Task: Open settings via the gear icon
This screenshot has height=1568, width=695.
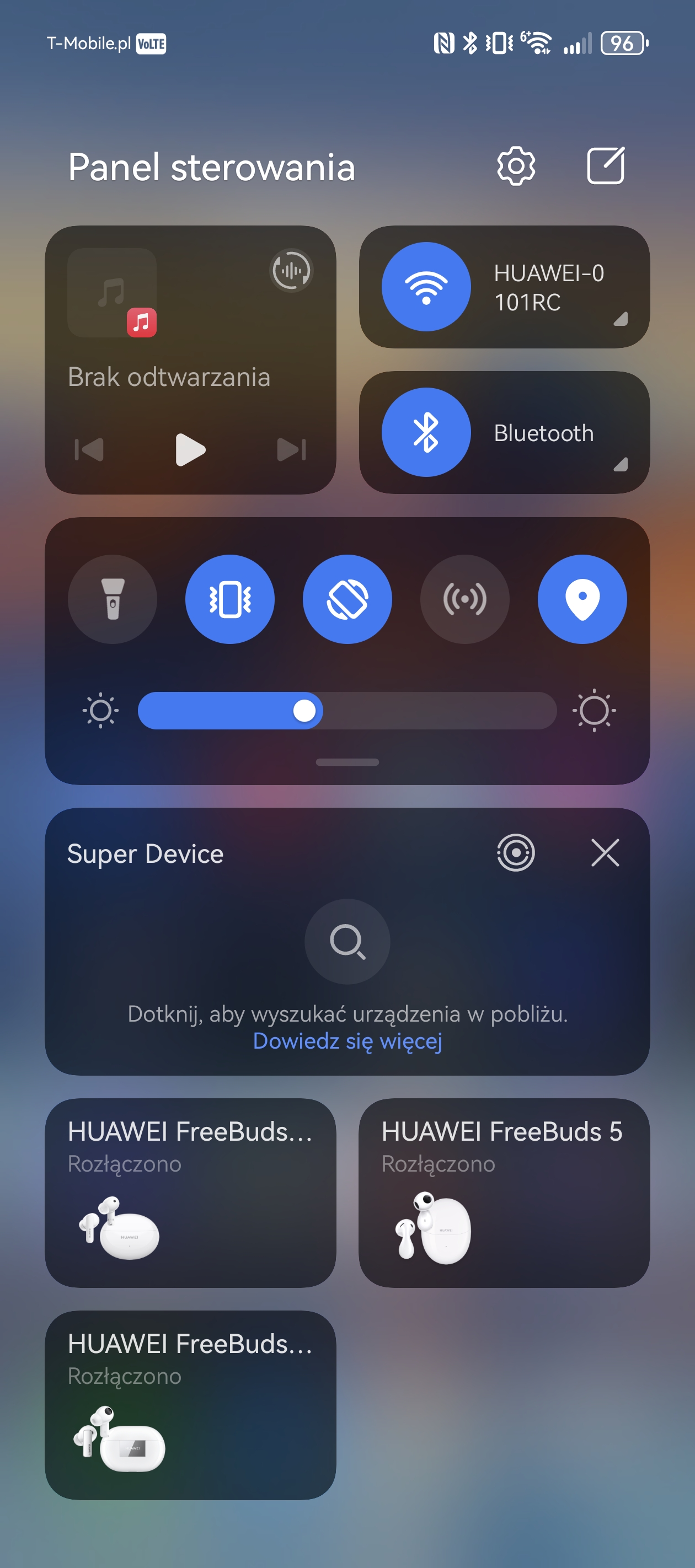Action: pyautogui.click(x=516, y=165)
